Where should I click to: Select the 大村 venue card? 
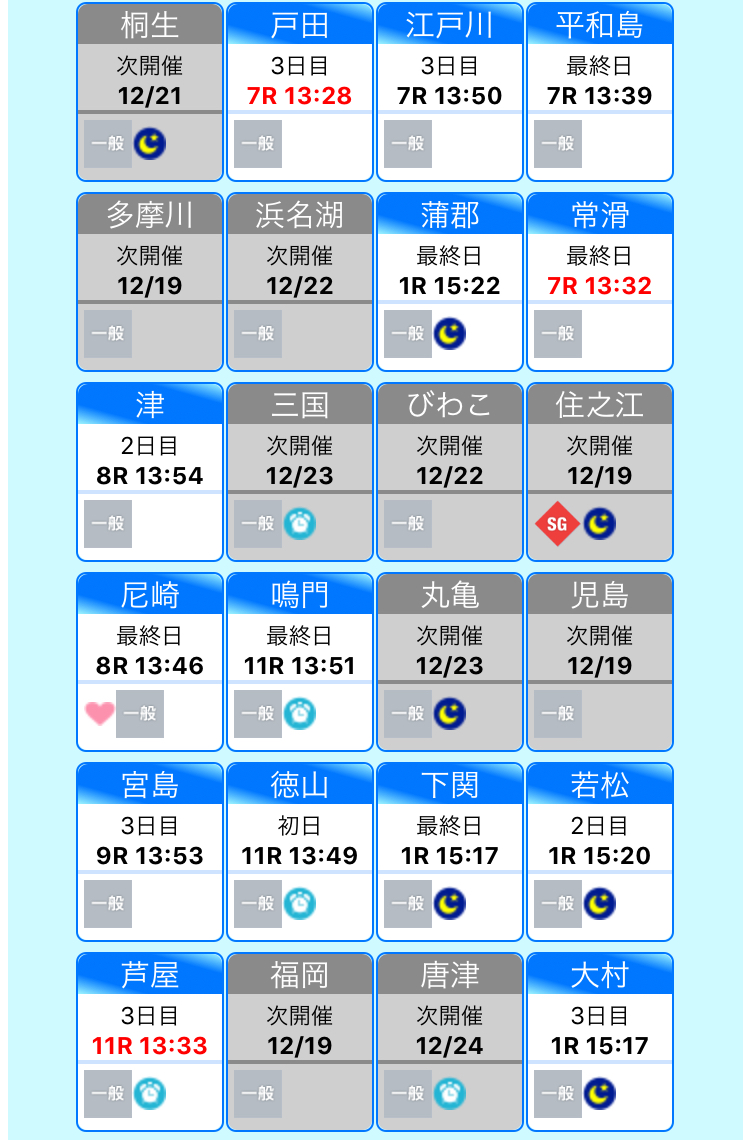pyautogui.click(x=600, y=1042)
